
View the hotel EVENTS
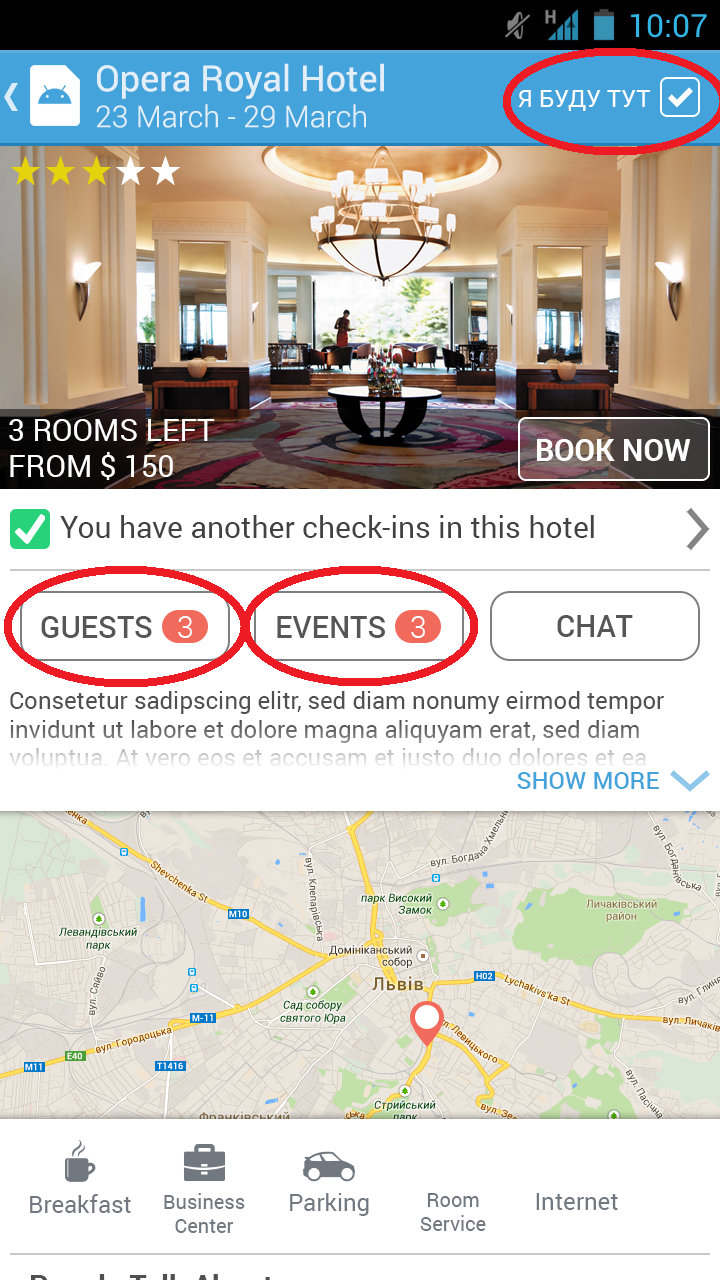tap(358, 627)
